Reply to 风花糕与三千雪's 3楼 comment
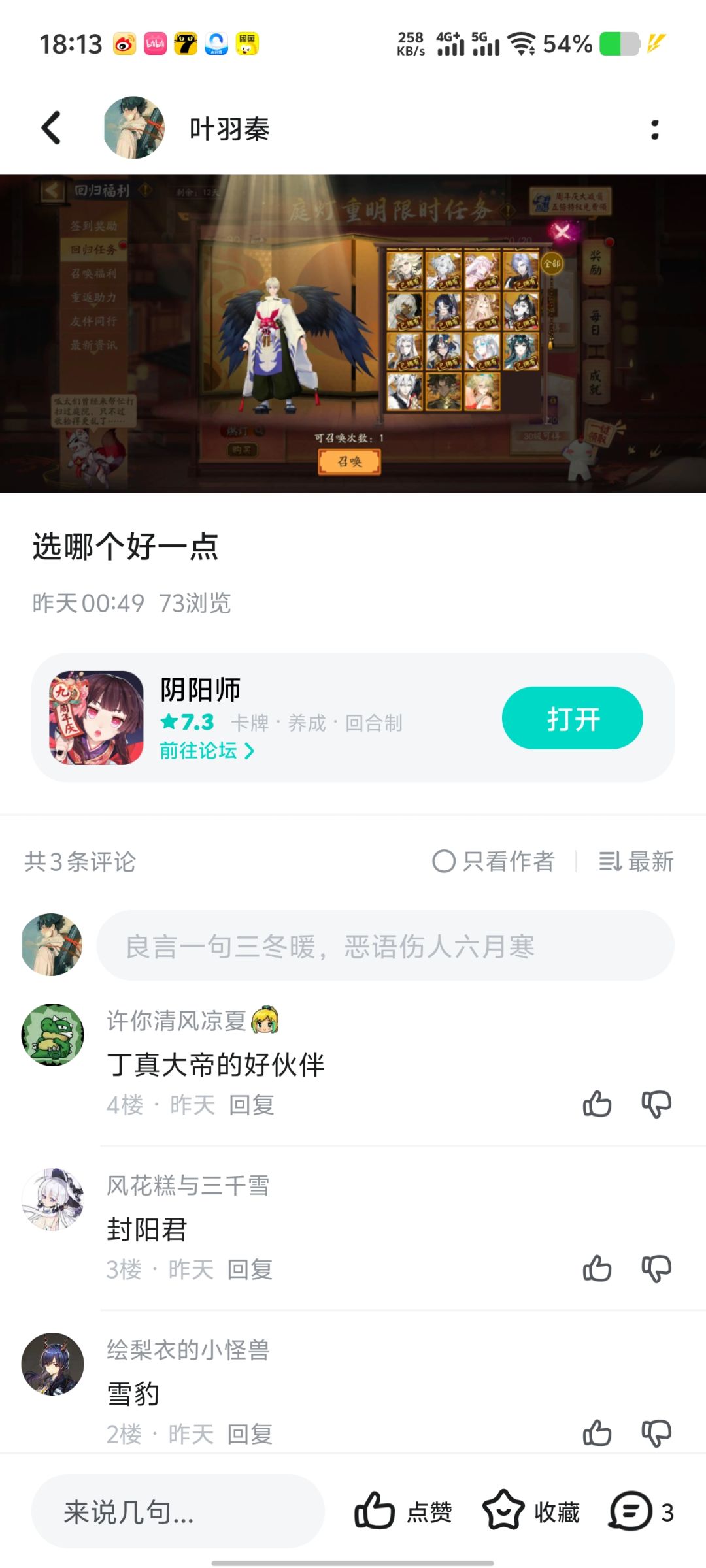 coord(250,1269)
